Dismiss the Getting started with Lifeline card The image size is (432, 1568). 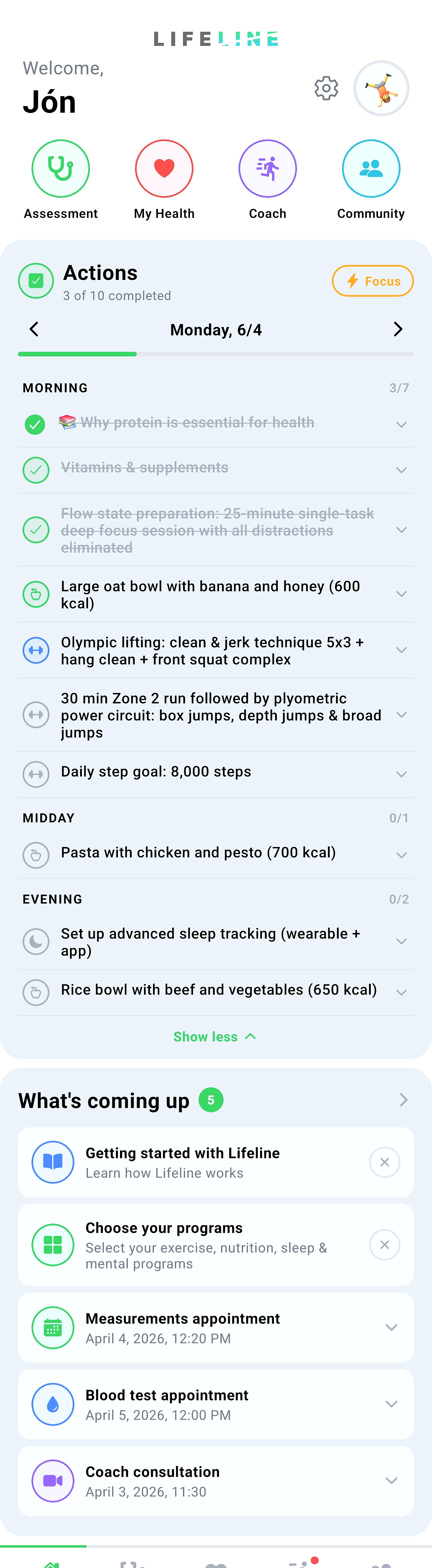(385, 1162)
